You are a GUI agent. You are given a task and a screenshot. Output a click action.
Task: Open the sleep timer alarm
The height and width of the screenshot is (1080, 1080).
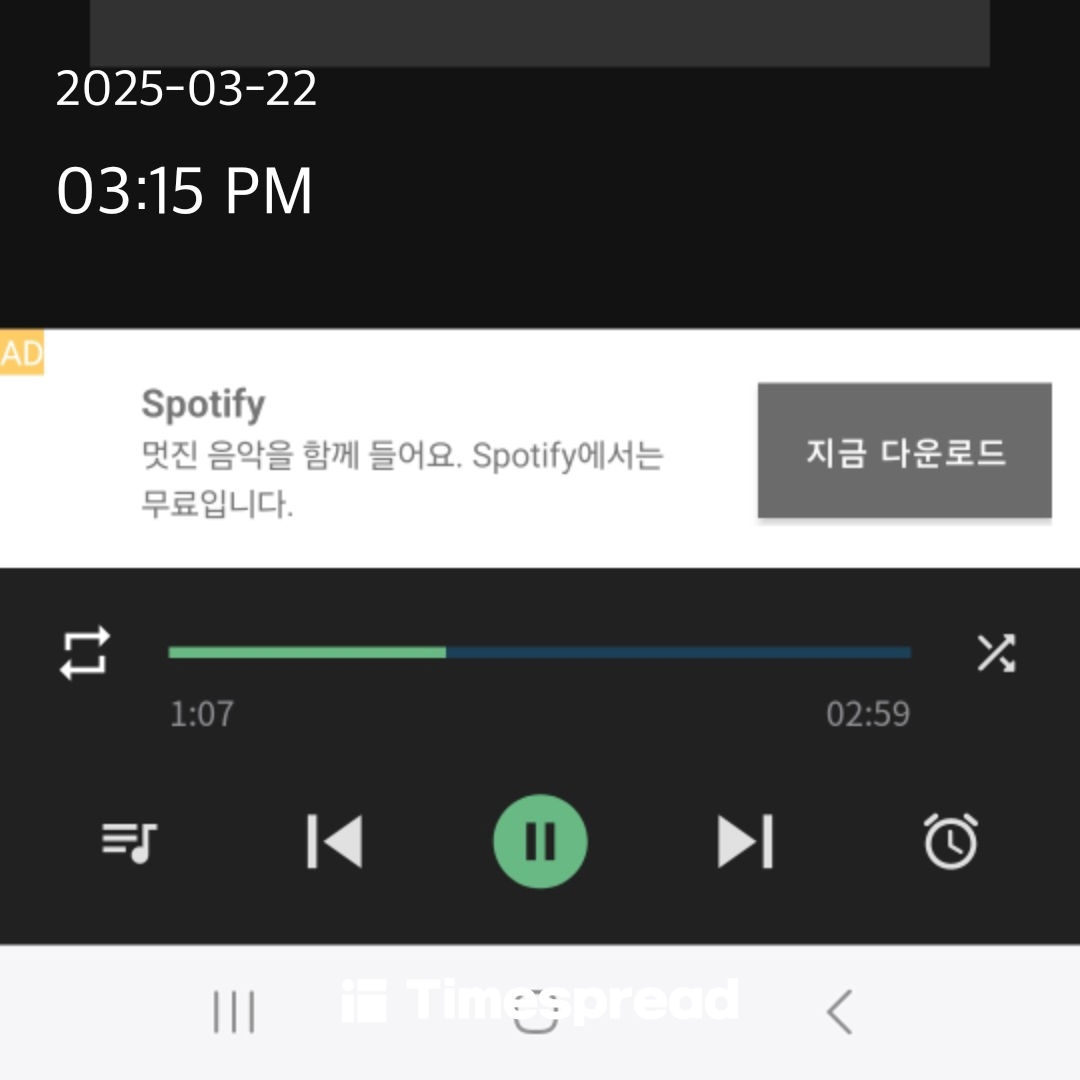click(950, 841)
